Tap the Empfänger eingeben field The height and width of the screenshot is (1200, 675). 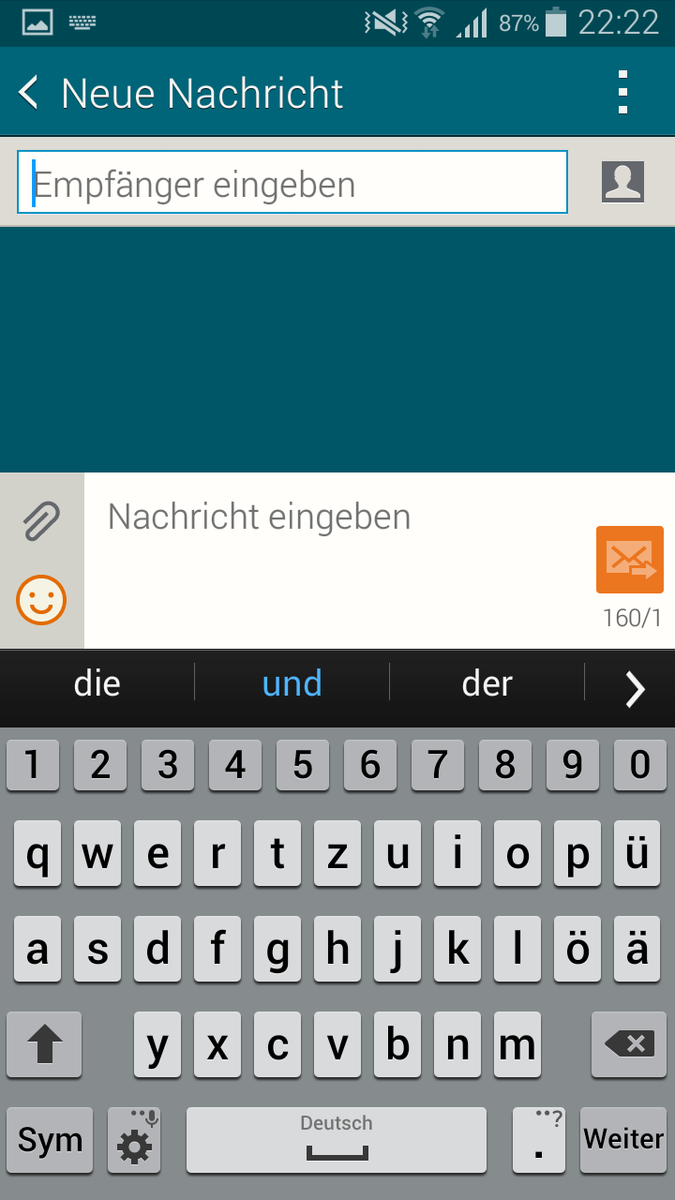292,183
